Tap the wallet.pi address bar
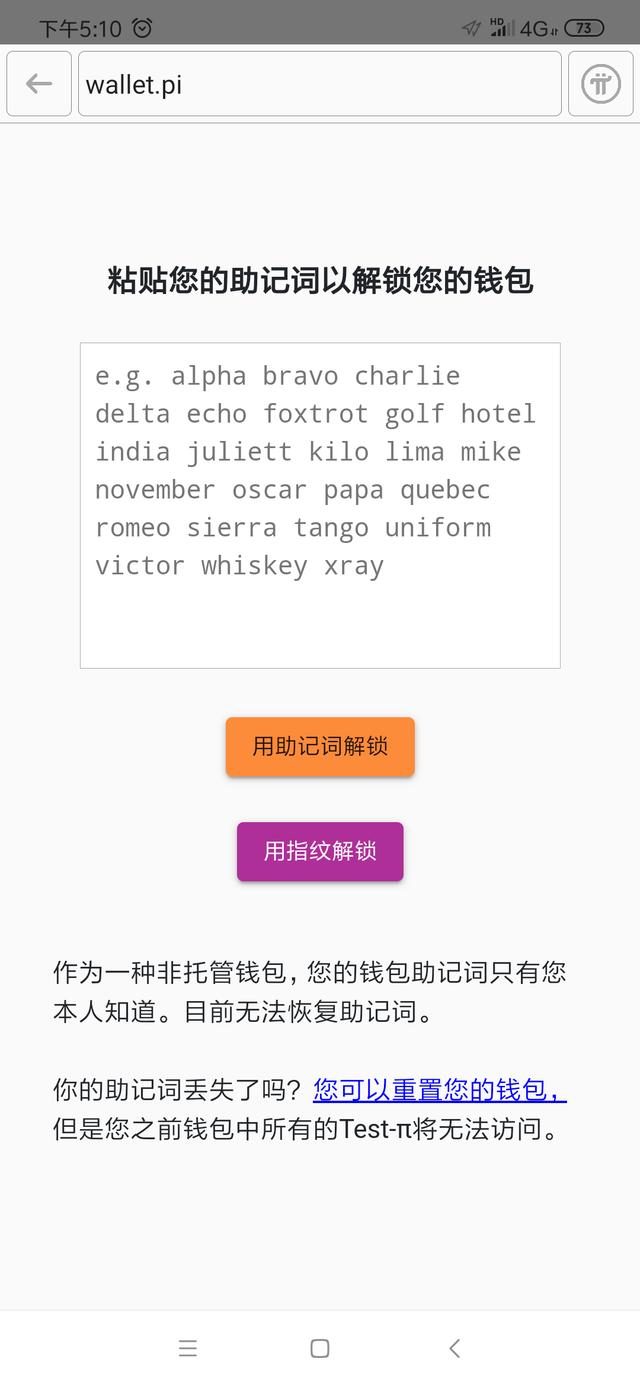 tap(319, 84)
